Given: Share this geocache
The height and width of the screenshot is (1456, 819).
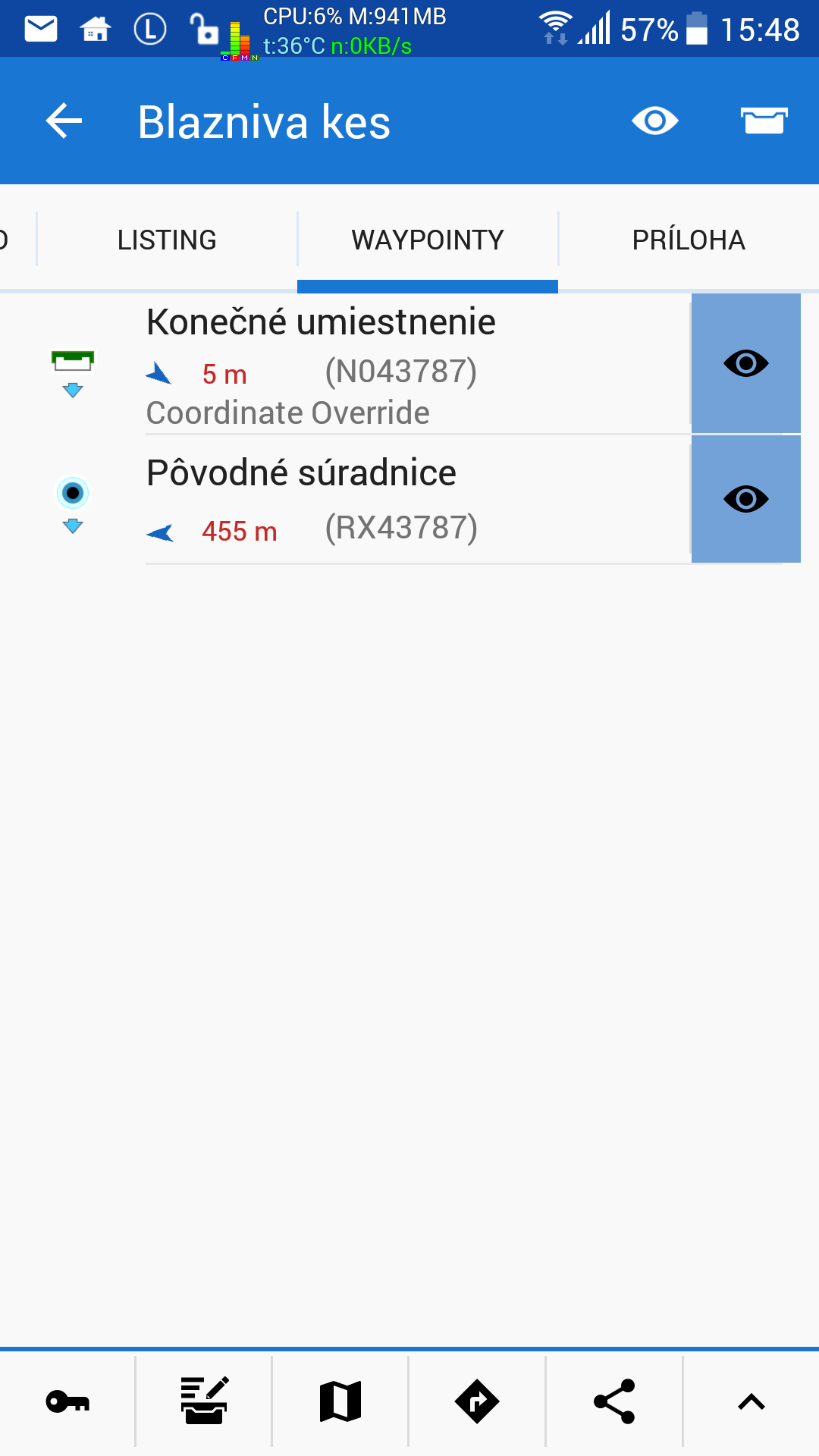Looking at the screenshot, I should [x=614, y=1401].
